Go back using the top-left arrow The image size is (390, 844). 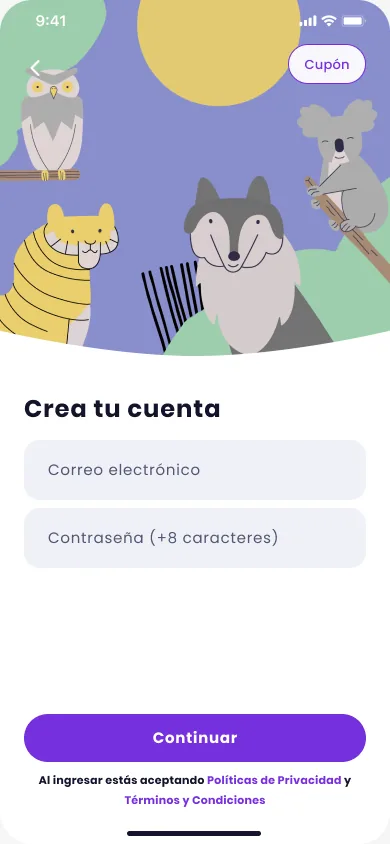point(35,68)
